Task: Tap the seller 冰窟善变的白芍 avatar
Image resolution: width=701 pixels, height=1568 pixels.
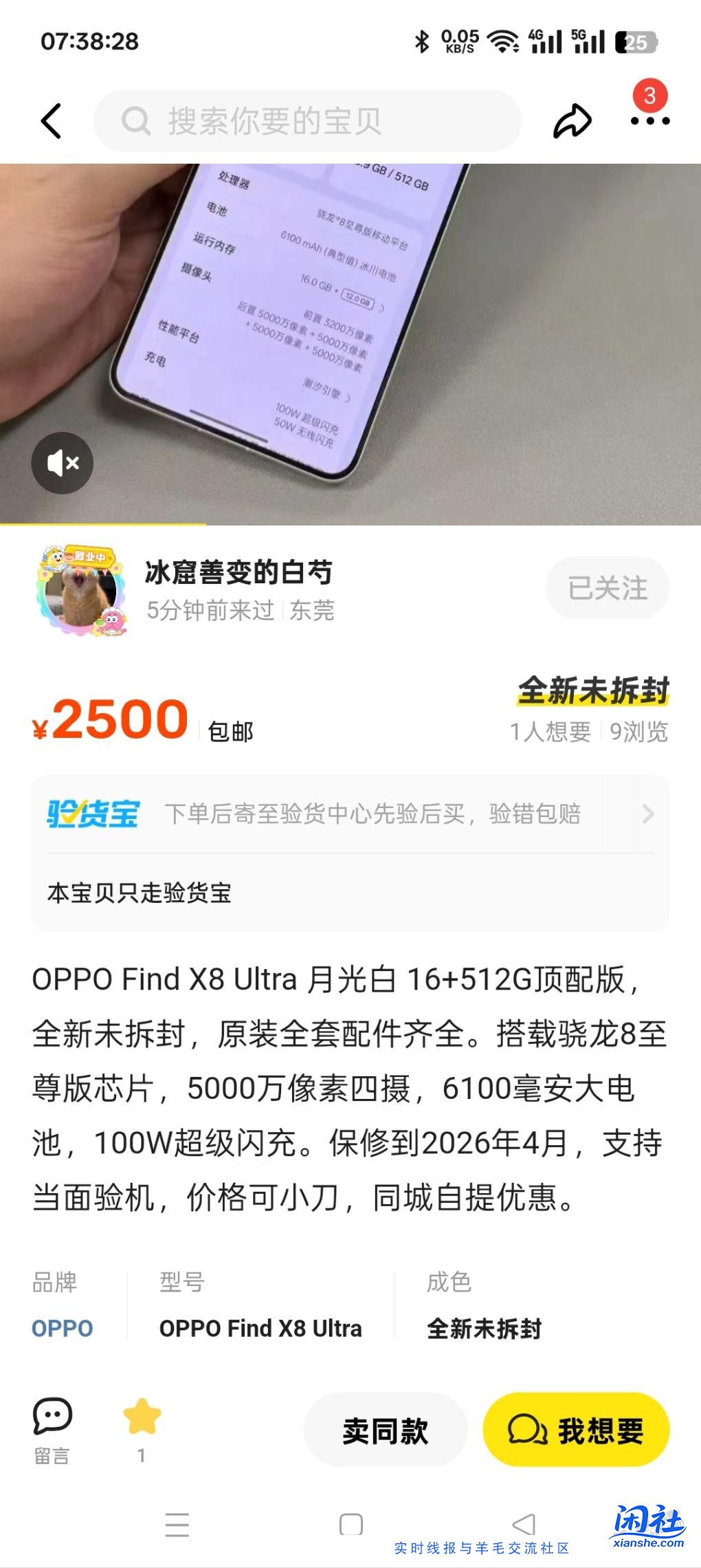Action: [x=82, y=588]
